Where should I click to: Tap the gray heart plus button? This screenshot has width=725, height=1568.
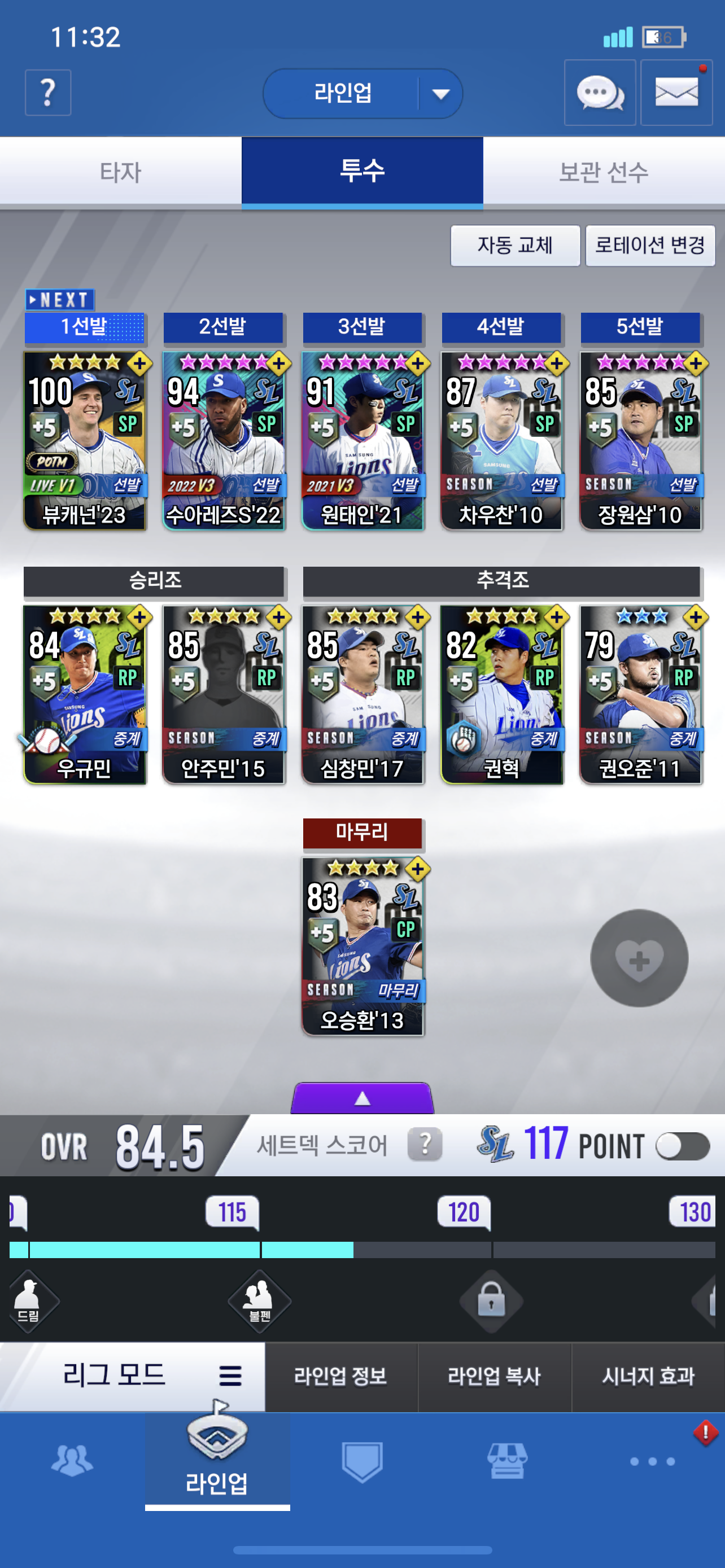click(639, 958)
